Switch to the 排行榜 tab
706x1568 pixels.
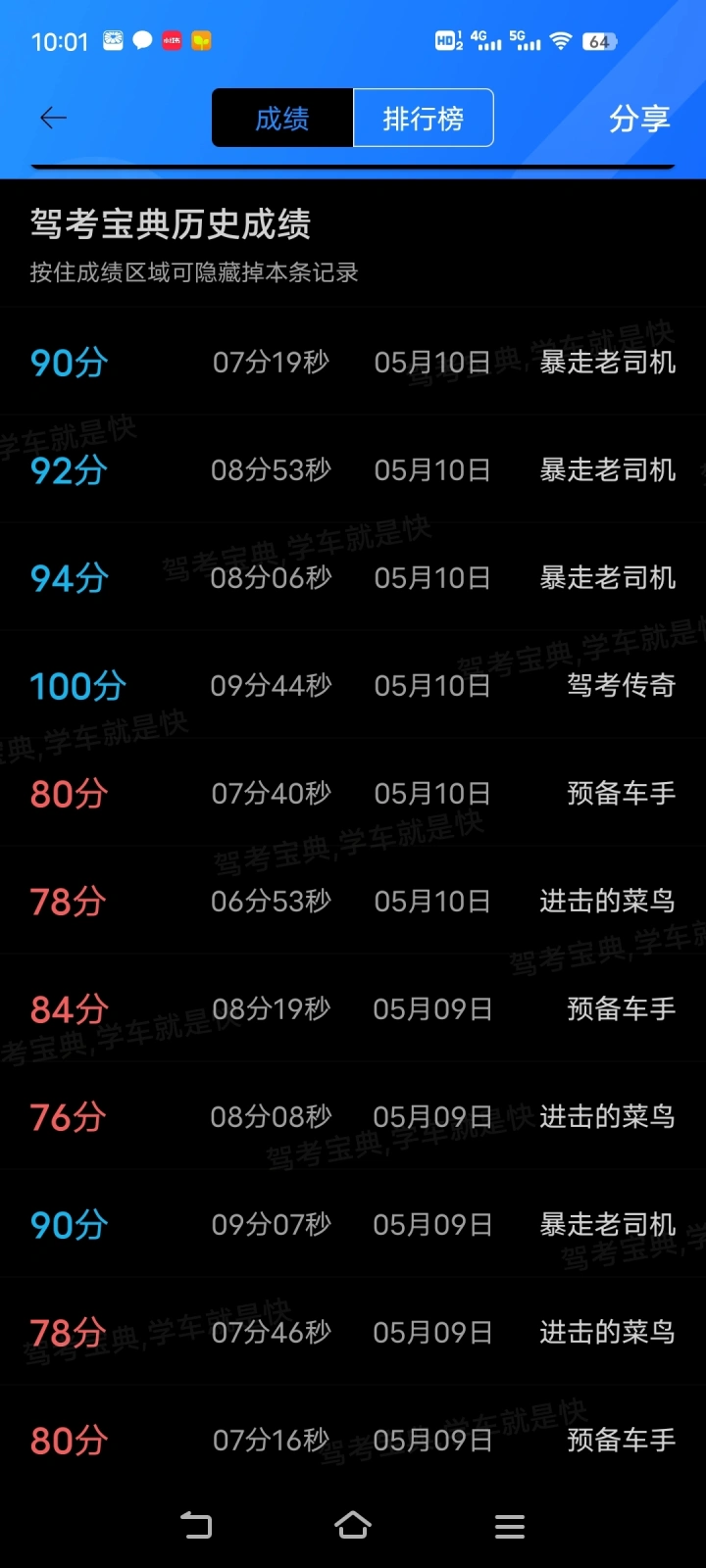pos(423,119)
